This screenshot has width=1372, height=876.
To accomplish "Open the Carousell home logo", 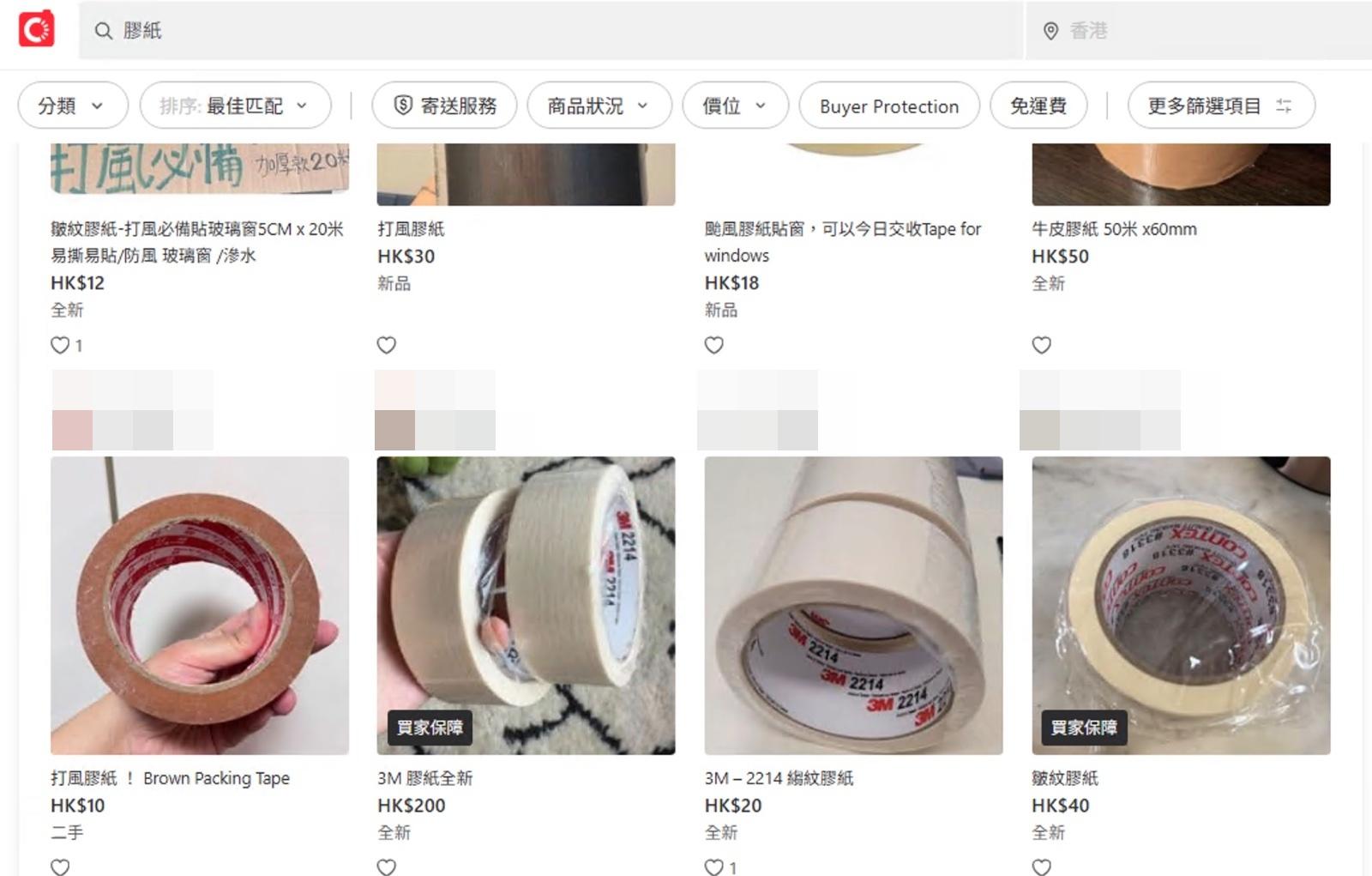I will [37, 29].
